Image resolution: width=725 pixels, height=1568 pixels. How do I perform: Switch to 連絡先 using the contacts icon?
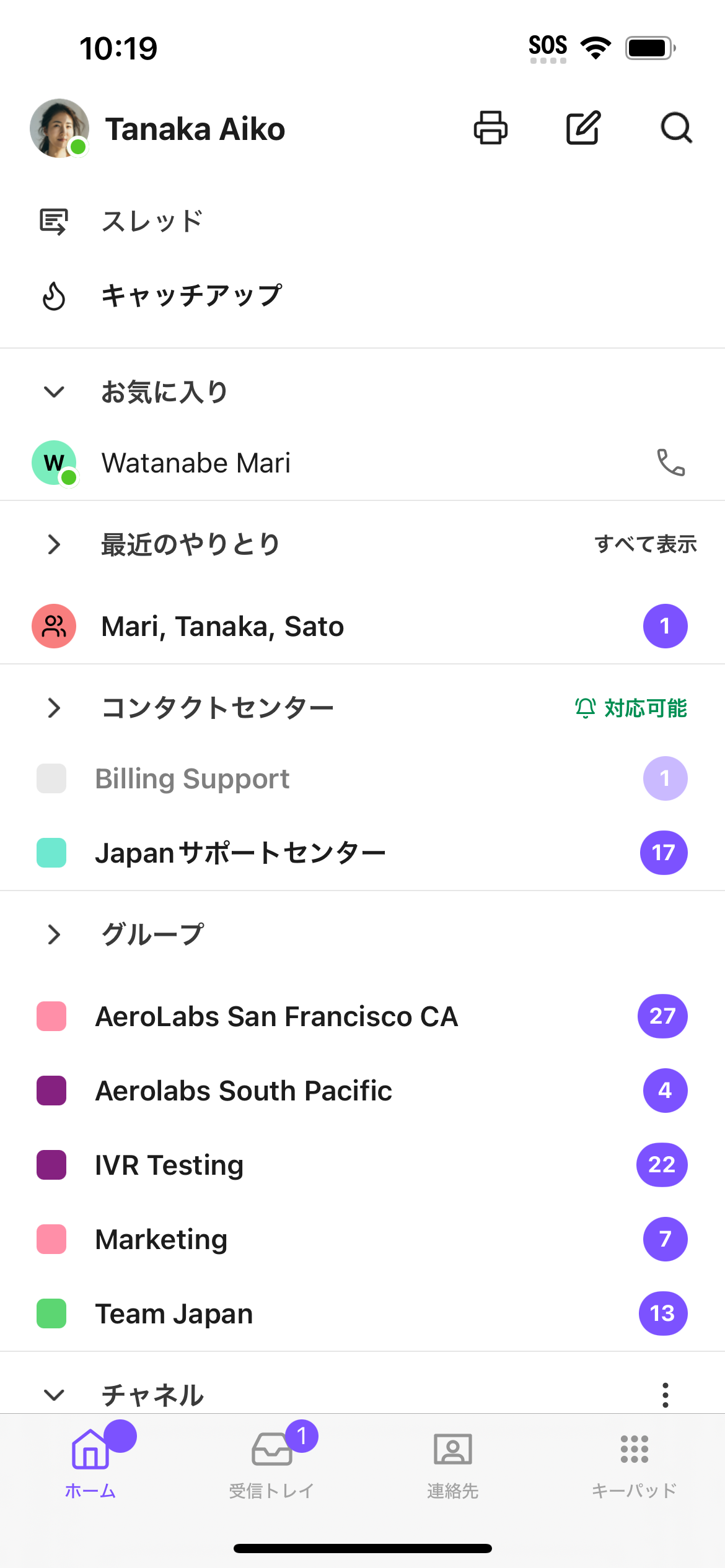point(452,1450)
